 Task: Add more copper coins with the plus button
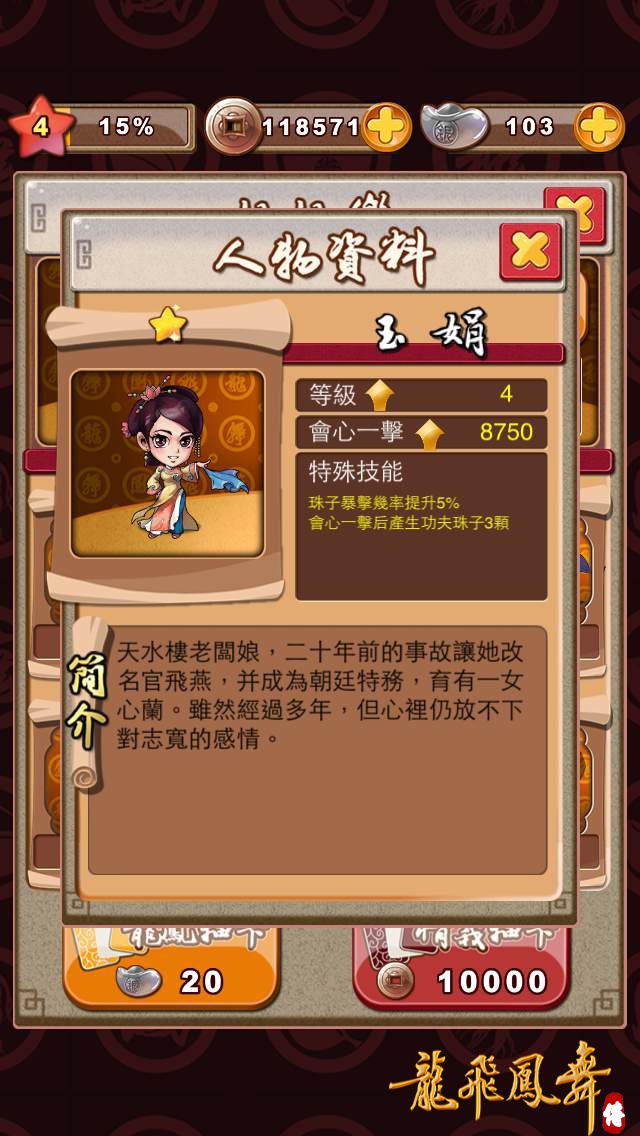(x=386, y=127)
